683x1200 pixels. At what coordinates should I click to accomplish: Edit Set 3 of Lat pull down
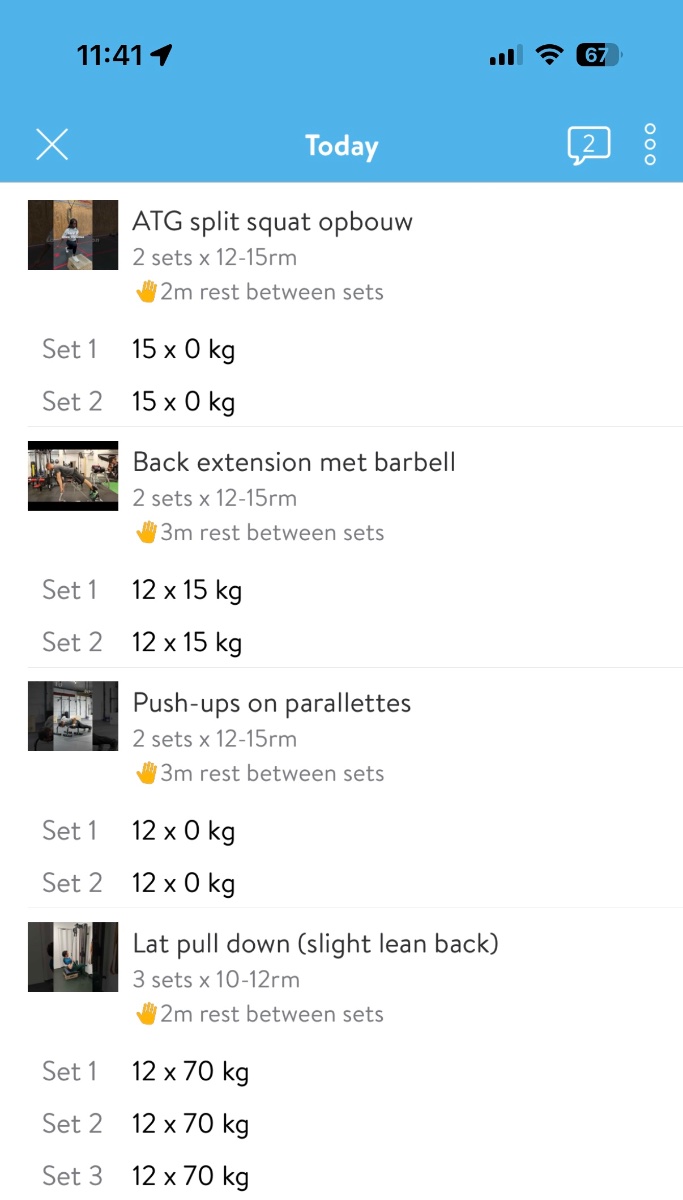190,1176
